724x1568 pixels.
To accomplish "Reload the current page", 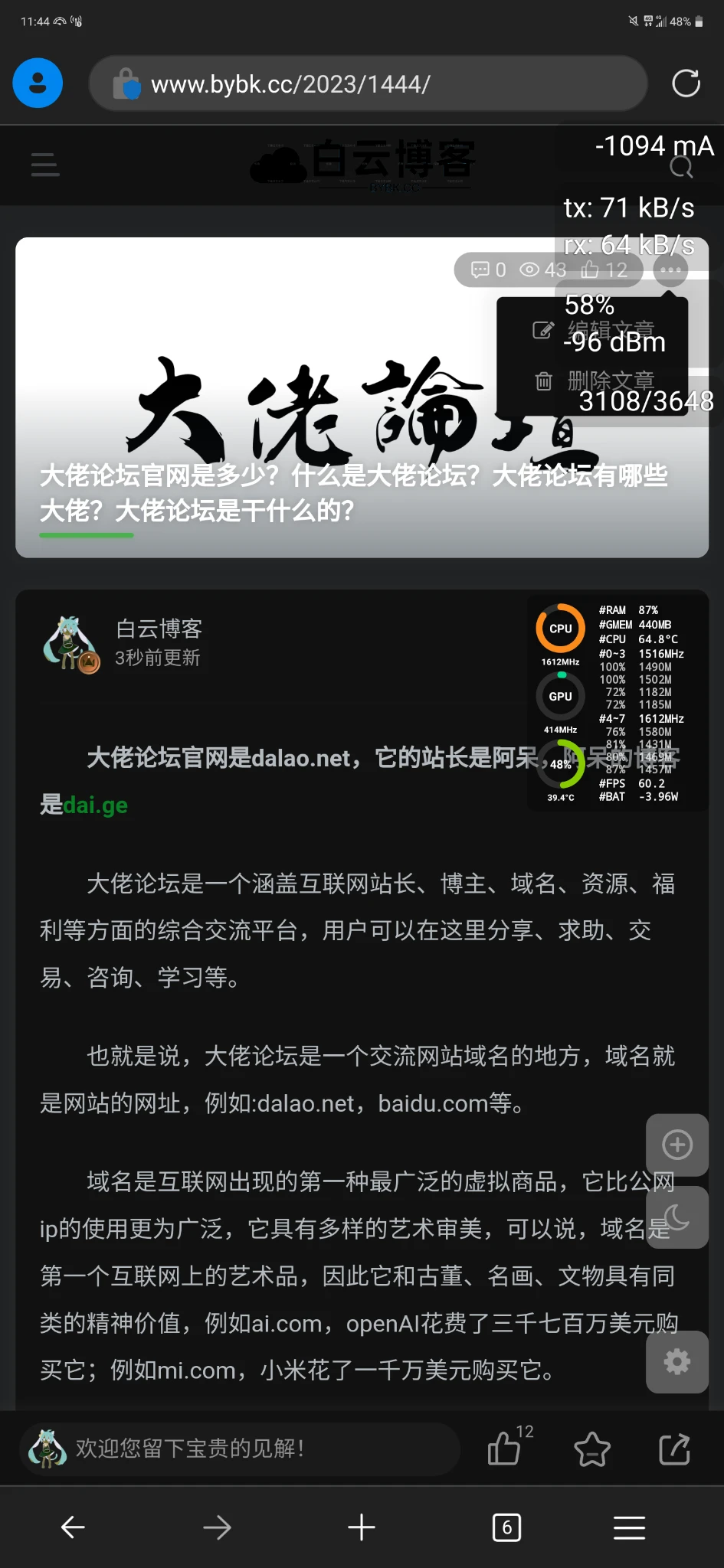I will tap(686, 83).
